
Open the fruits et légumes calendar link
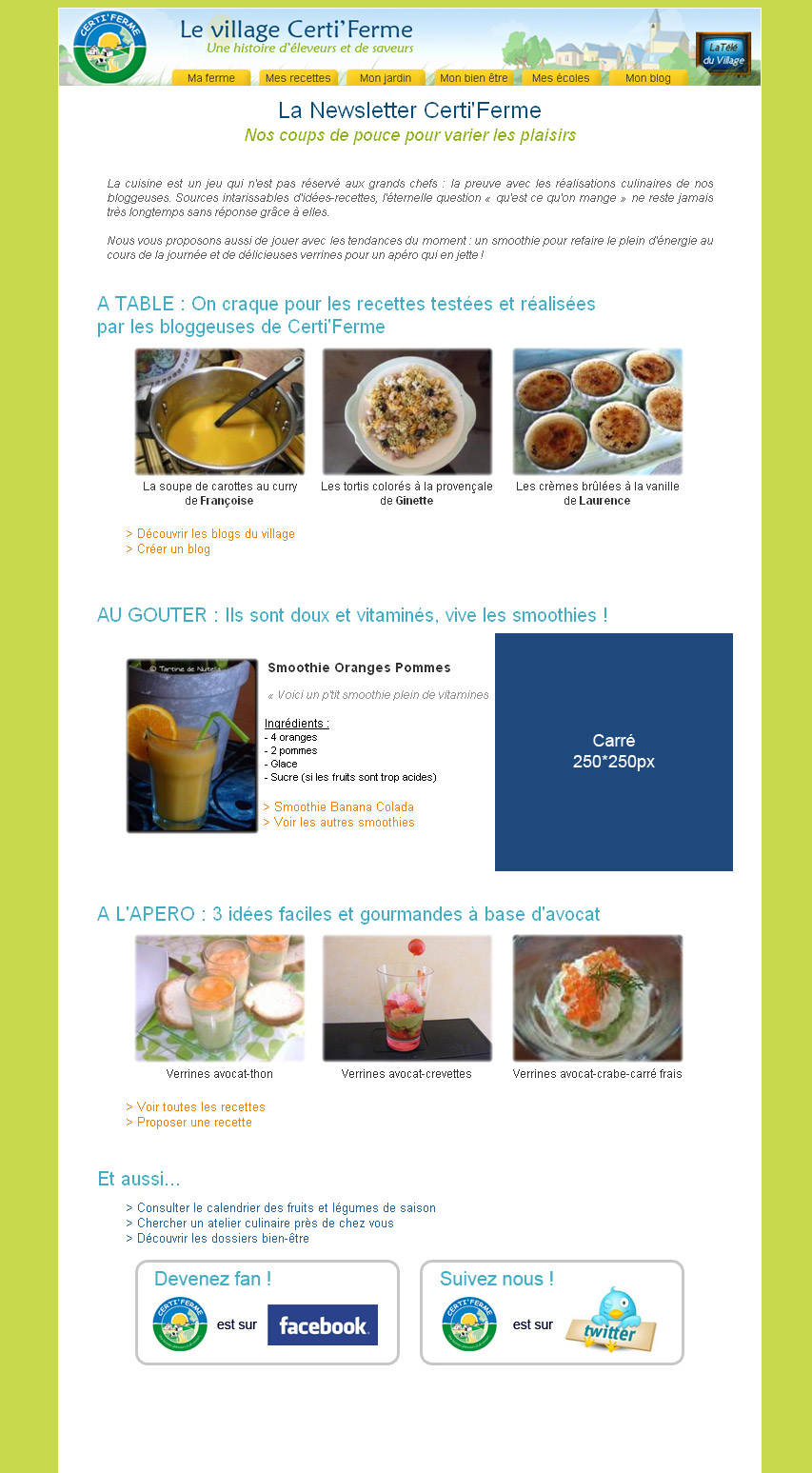point(281,1208)
